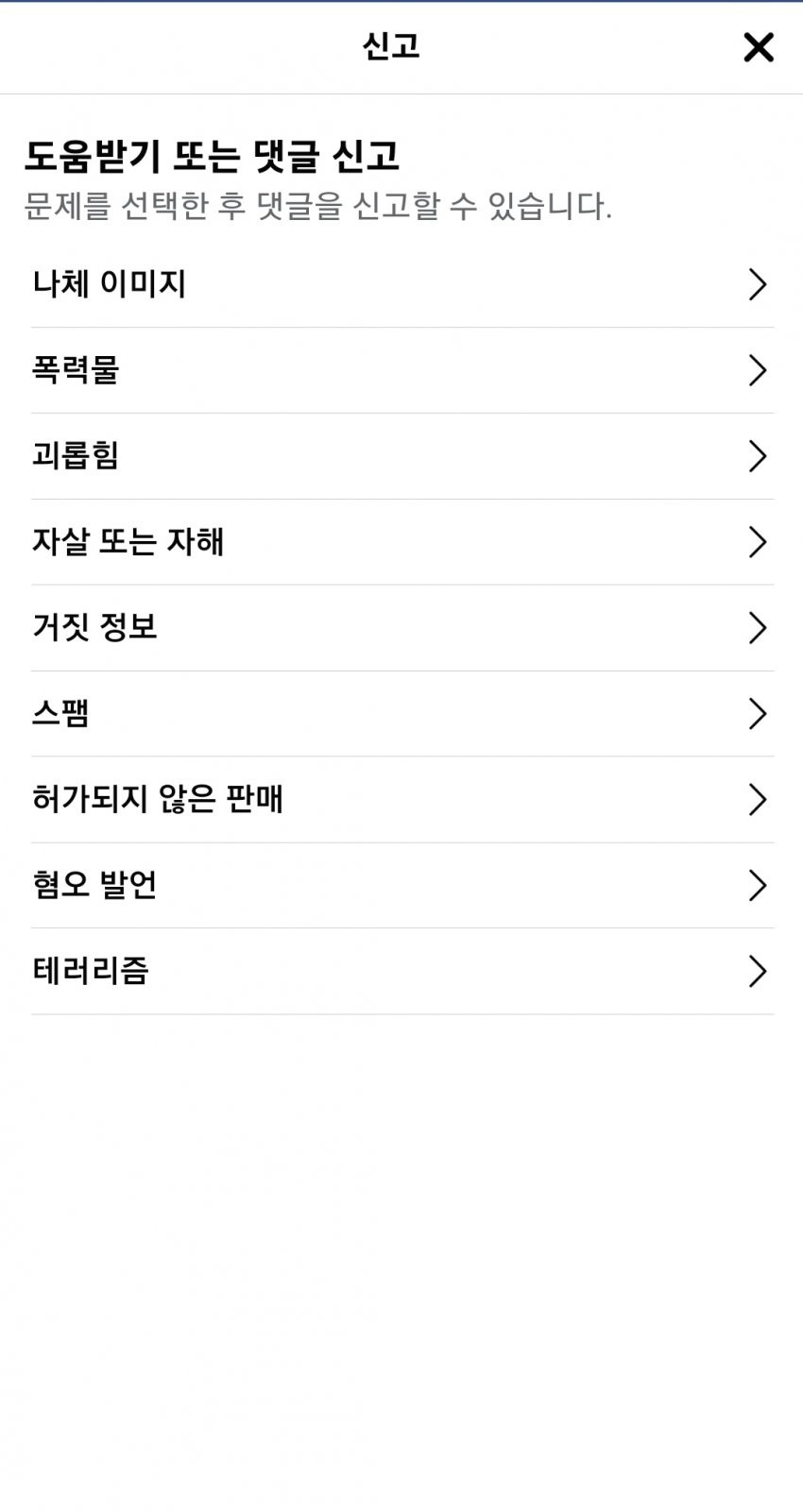Report as 거짓 정보
The width and height of the screenshot is (803, 1512).
[401, 628]
